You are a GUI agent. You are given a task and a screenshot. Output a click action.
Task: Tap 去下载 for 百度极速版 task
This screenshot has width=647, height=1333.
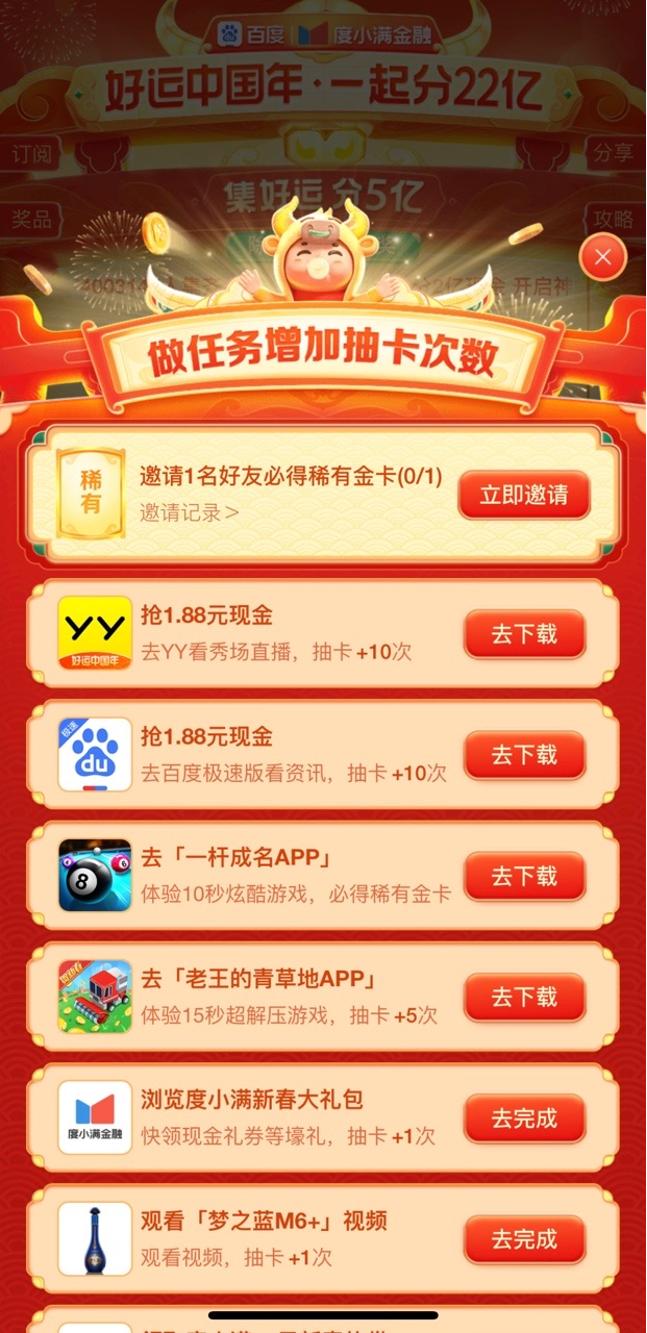(524, 755)
